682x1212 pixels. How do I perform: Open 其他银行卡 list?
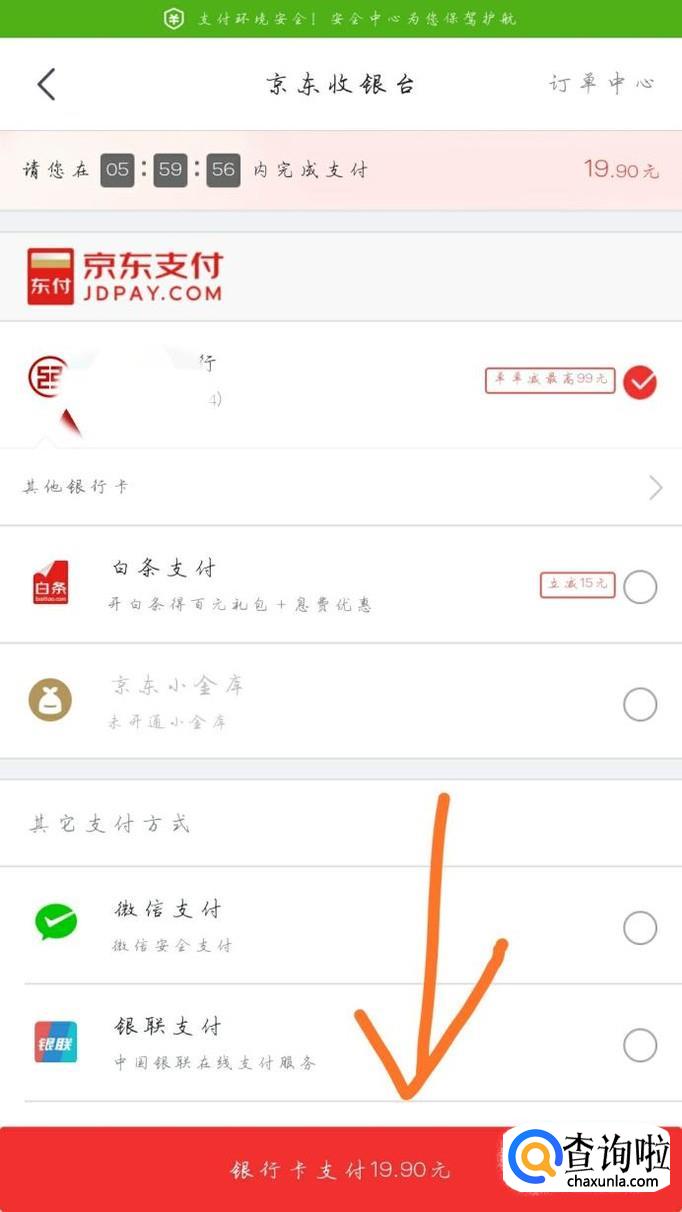[x=341, y=487]
